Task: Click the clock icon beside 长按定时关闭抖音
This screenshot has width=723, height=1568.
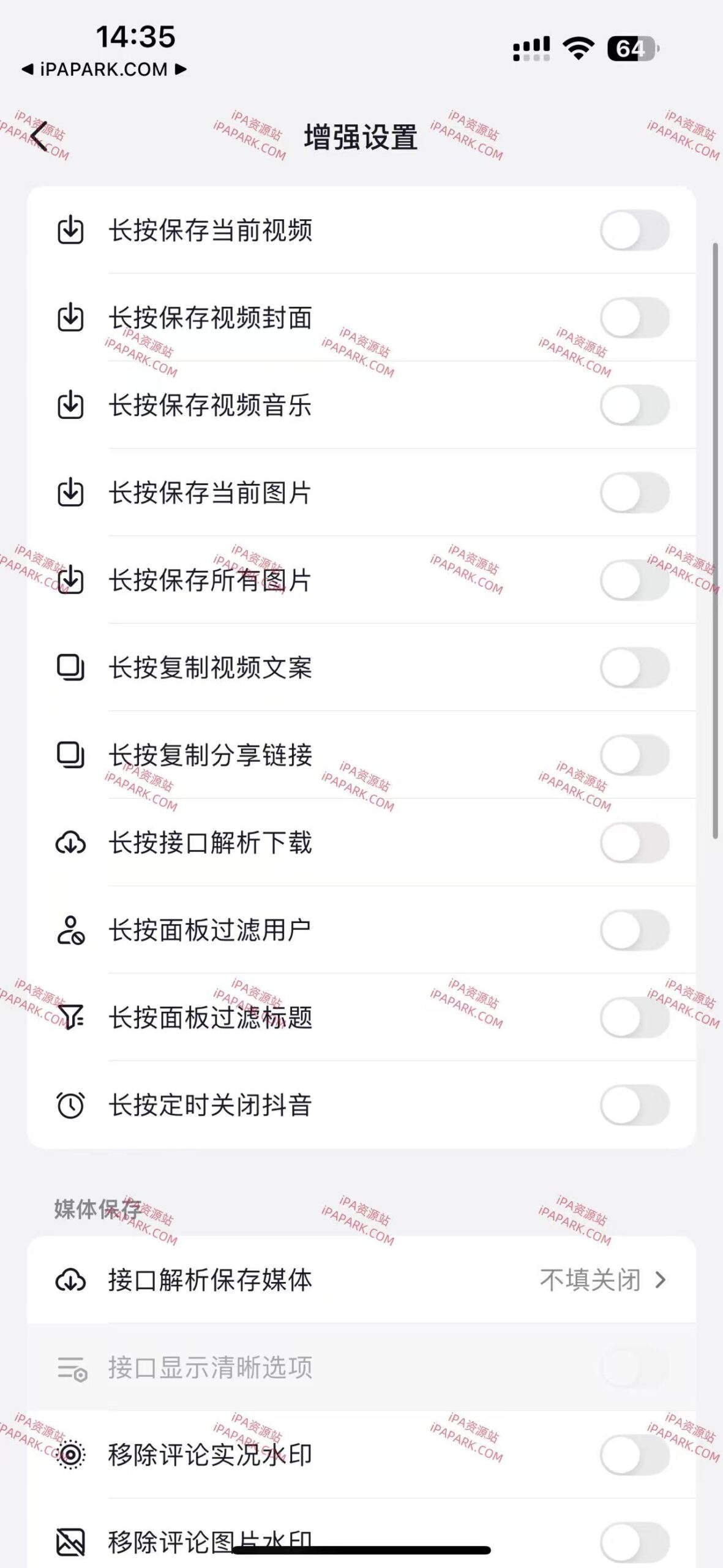Action: pyautogui.click(x=69, y=1106)
